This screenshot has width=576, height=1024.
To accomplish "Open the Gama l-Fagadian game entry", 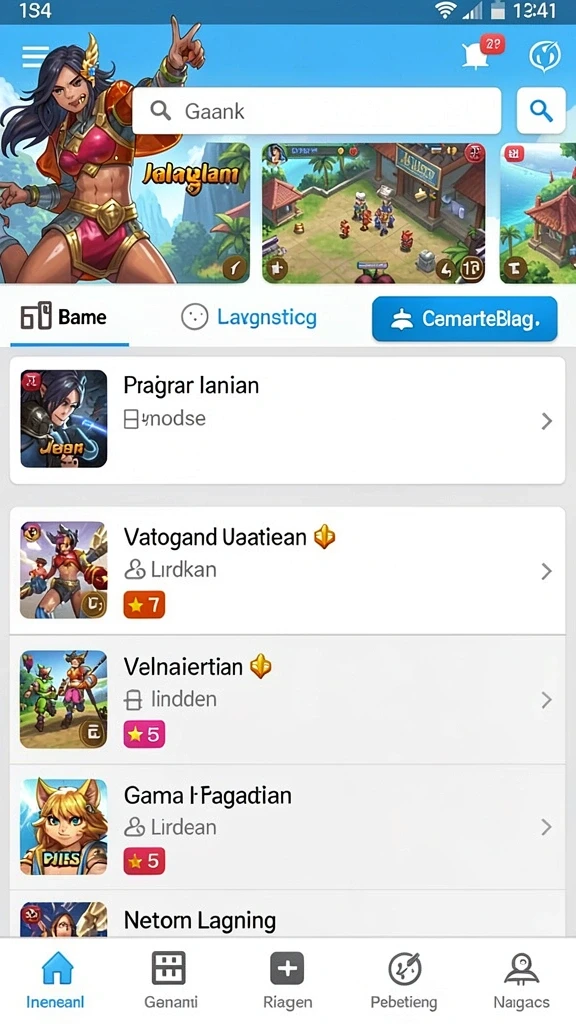I will [x=287, y=827].
